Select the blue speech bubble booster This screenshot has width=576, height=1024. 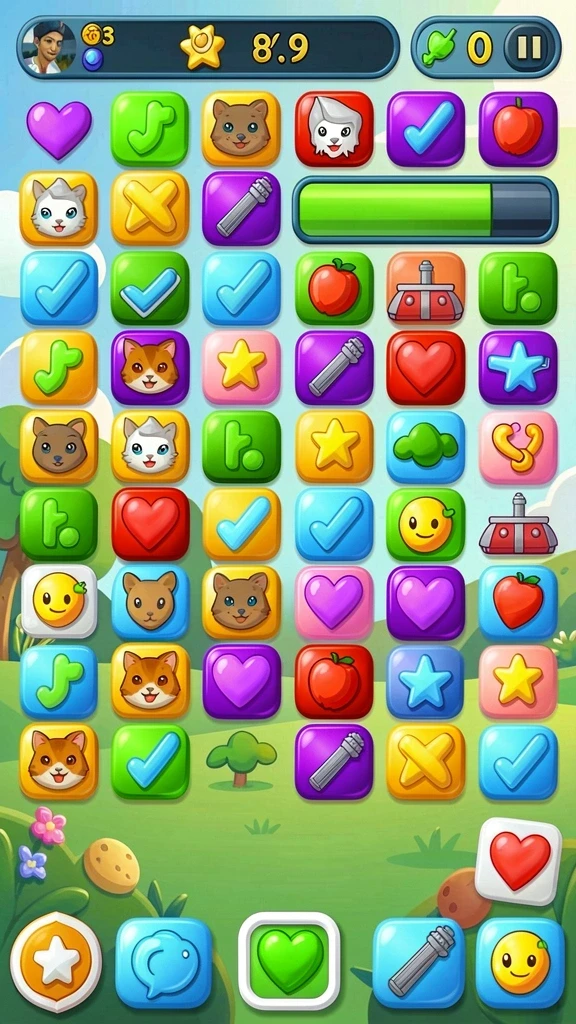(164, 963)
